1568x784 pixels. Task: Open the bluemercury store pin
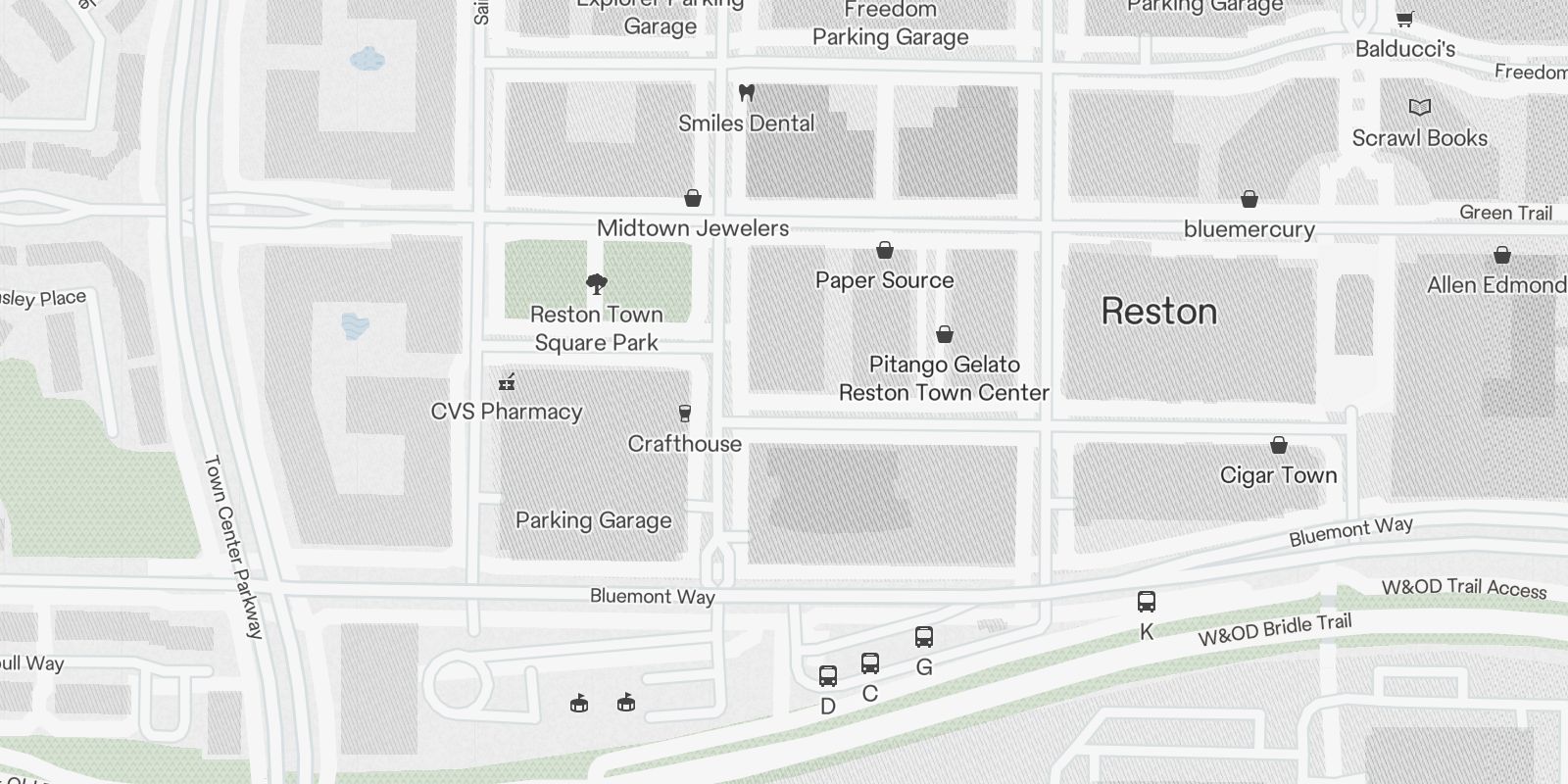(x=1249, y=200)
